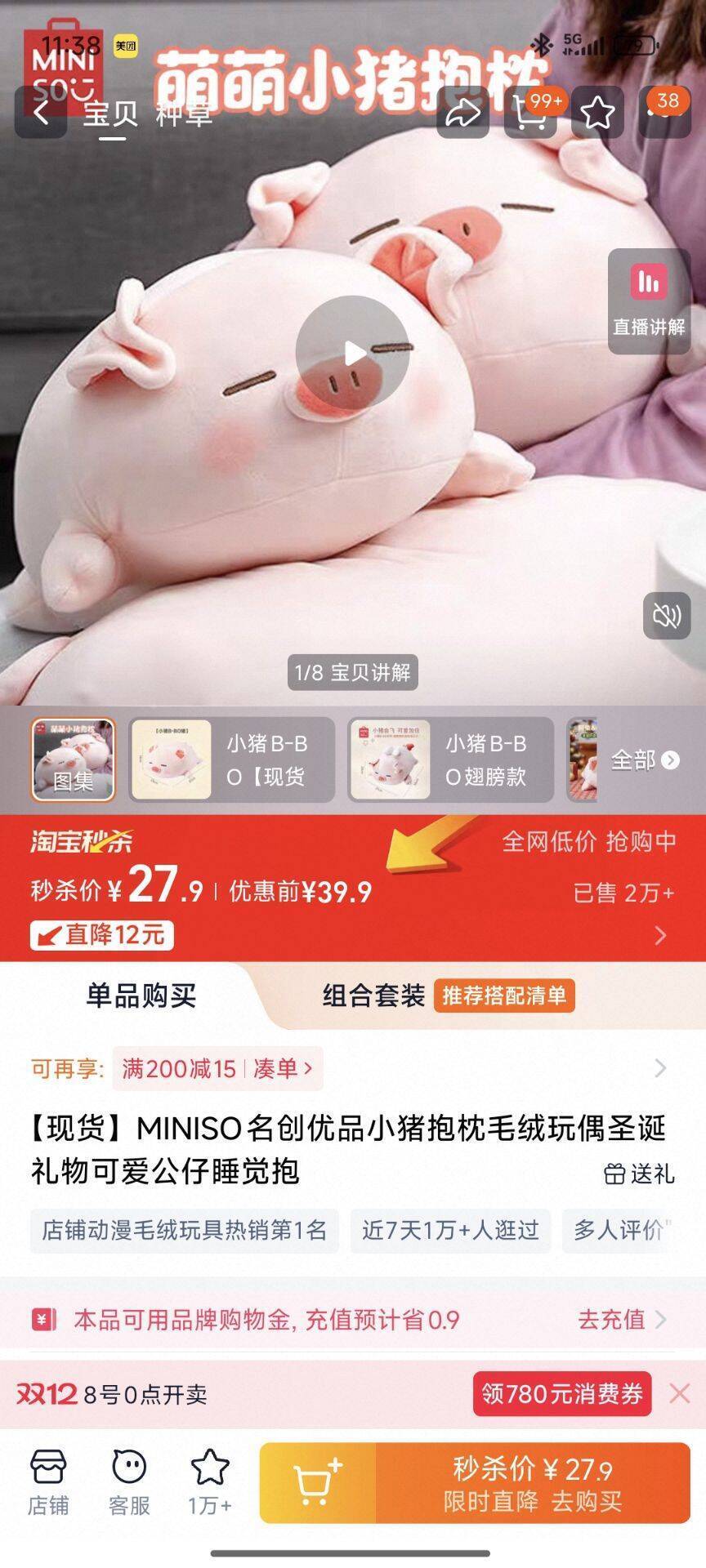Tap 去充值 for brand shopping credit

tap(622, 1320)
